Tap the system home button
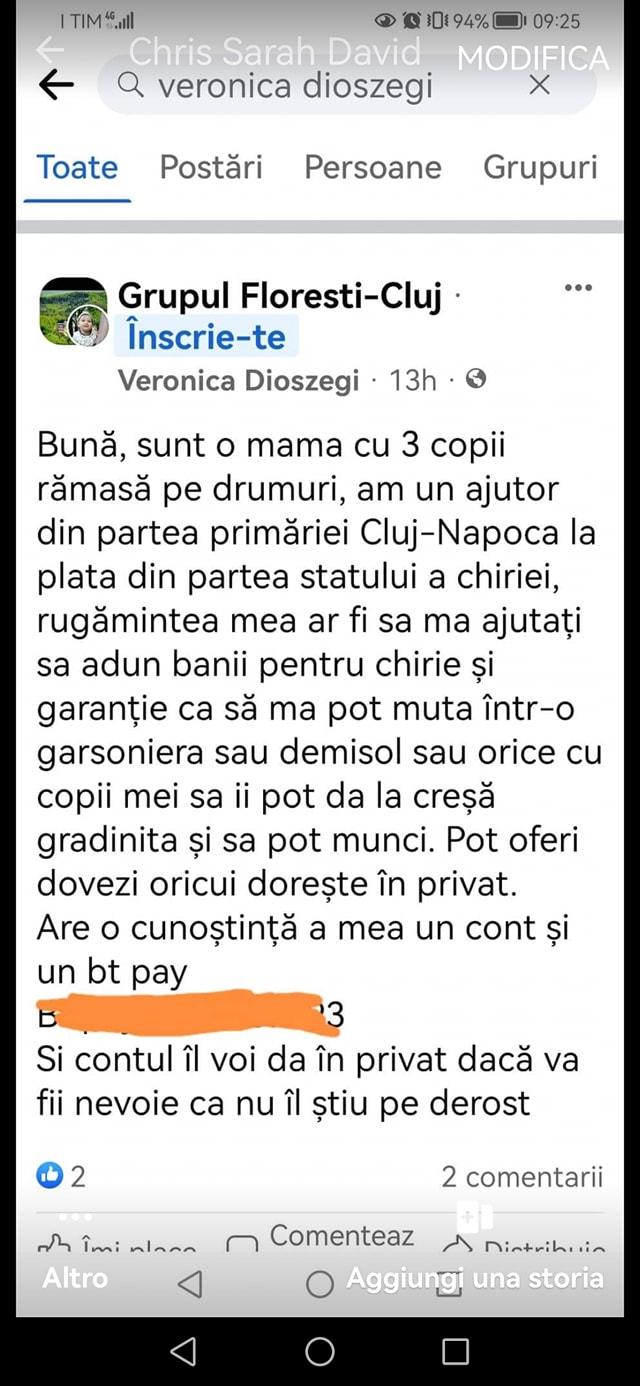Screen dimensions: 640x1386 click(320, 1352)
